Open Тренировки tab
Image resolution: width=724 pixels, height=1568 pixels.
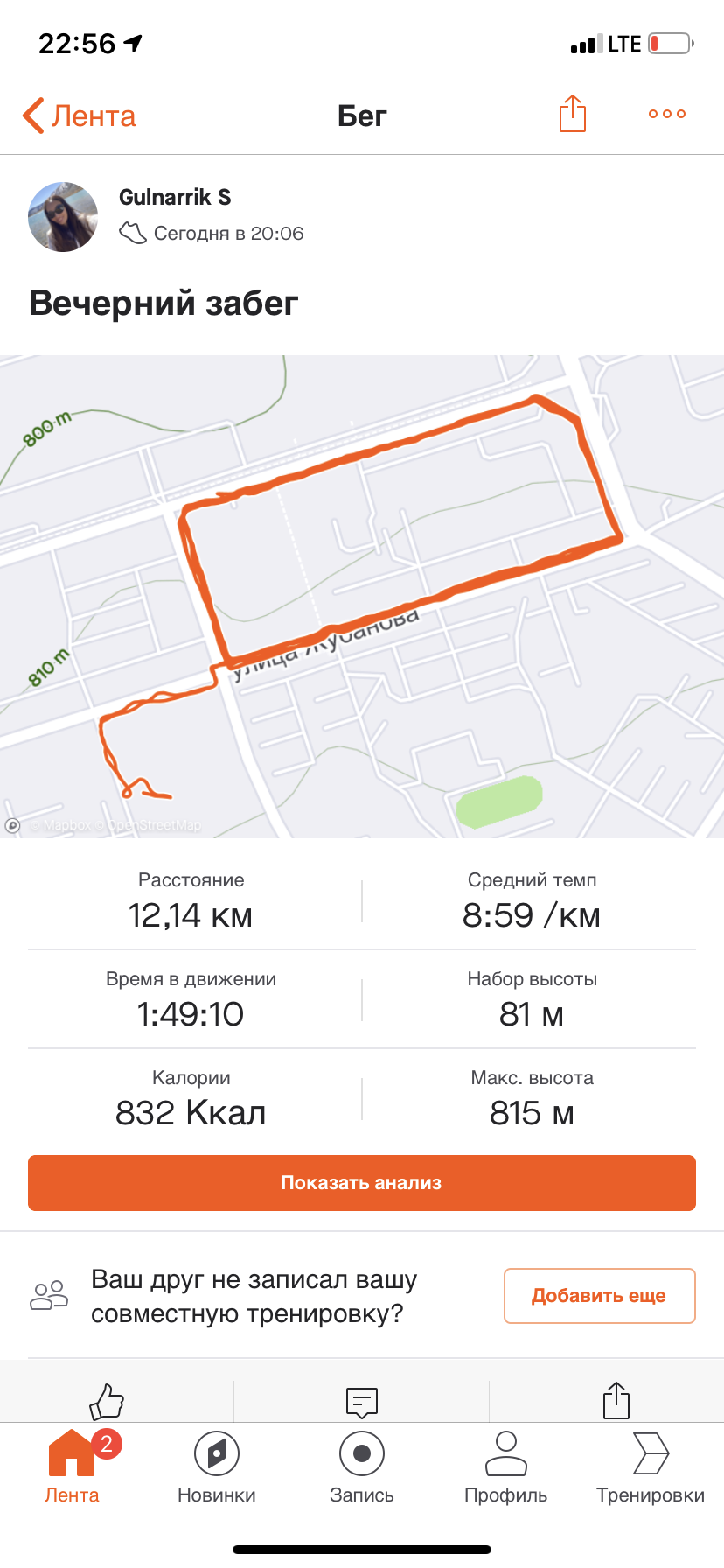pyautogui.click(x=651, y=1466)
